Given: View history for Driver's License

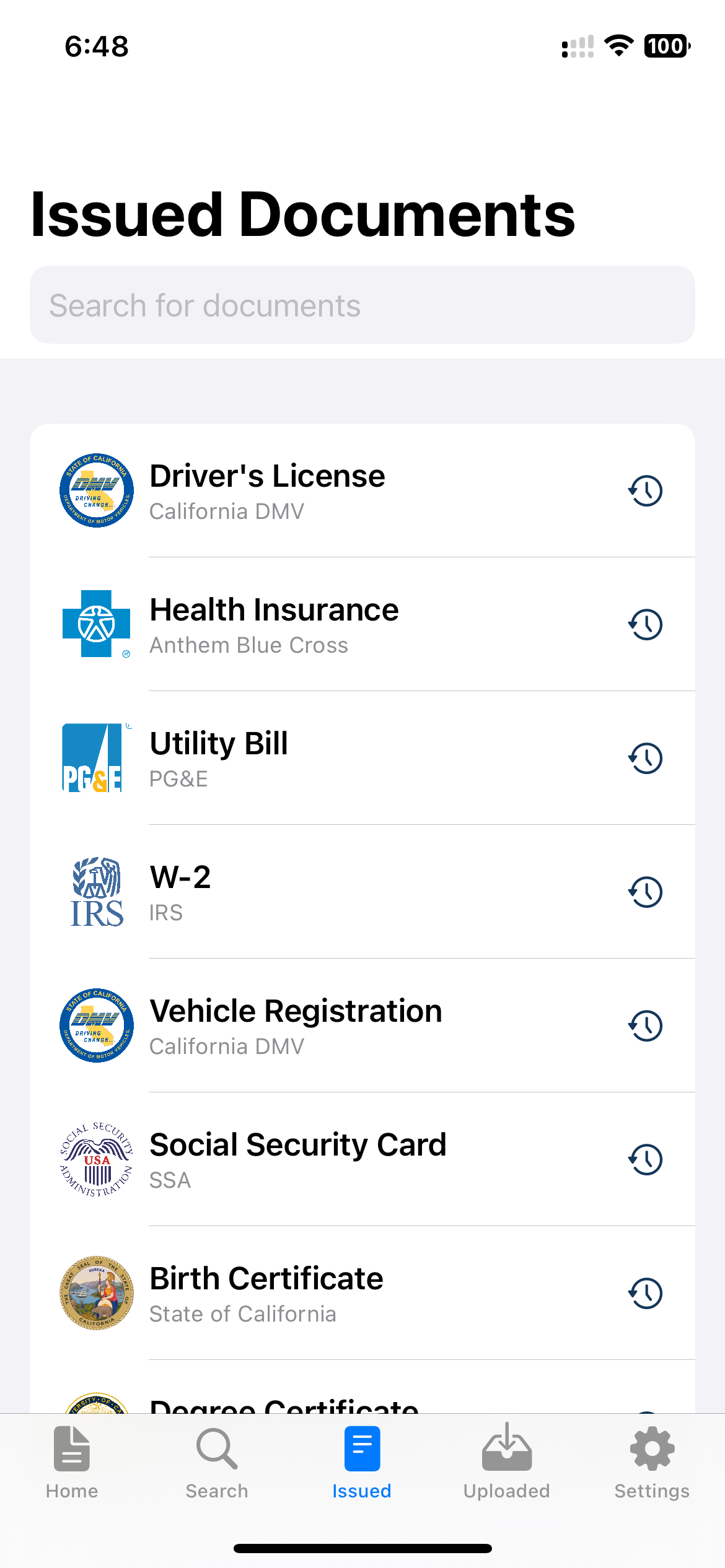Looking at the screenshot, I should click(x=646, y=491).
